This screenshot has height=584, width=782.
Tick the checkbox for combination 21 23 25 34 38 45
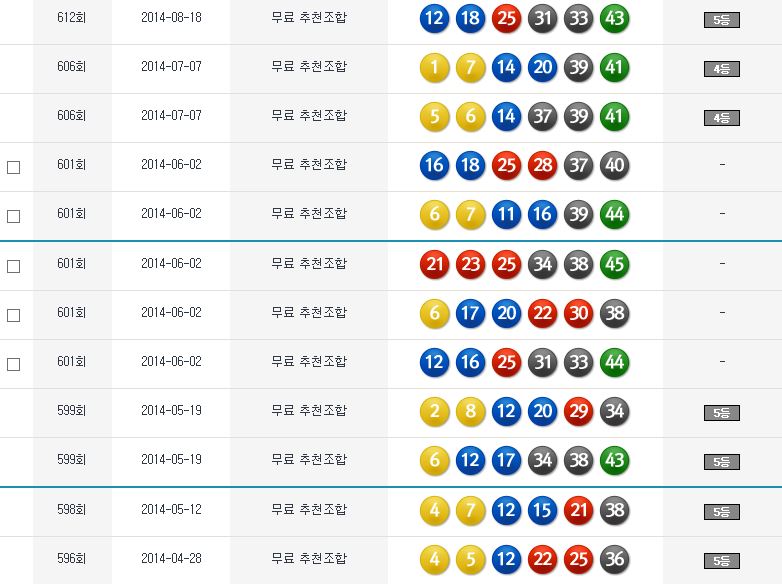pyautogui.click(x=14, y=266)
